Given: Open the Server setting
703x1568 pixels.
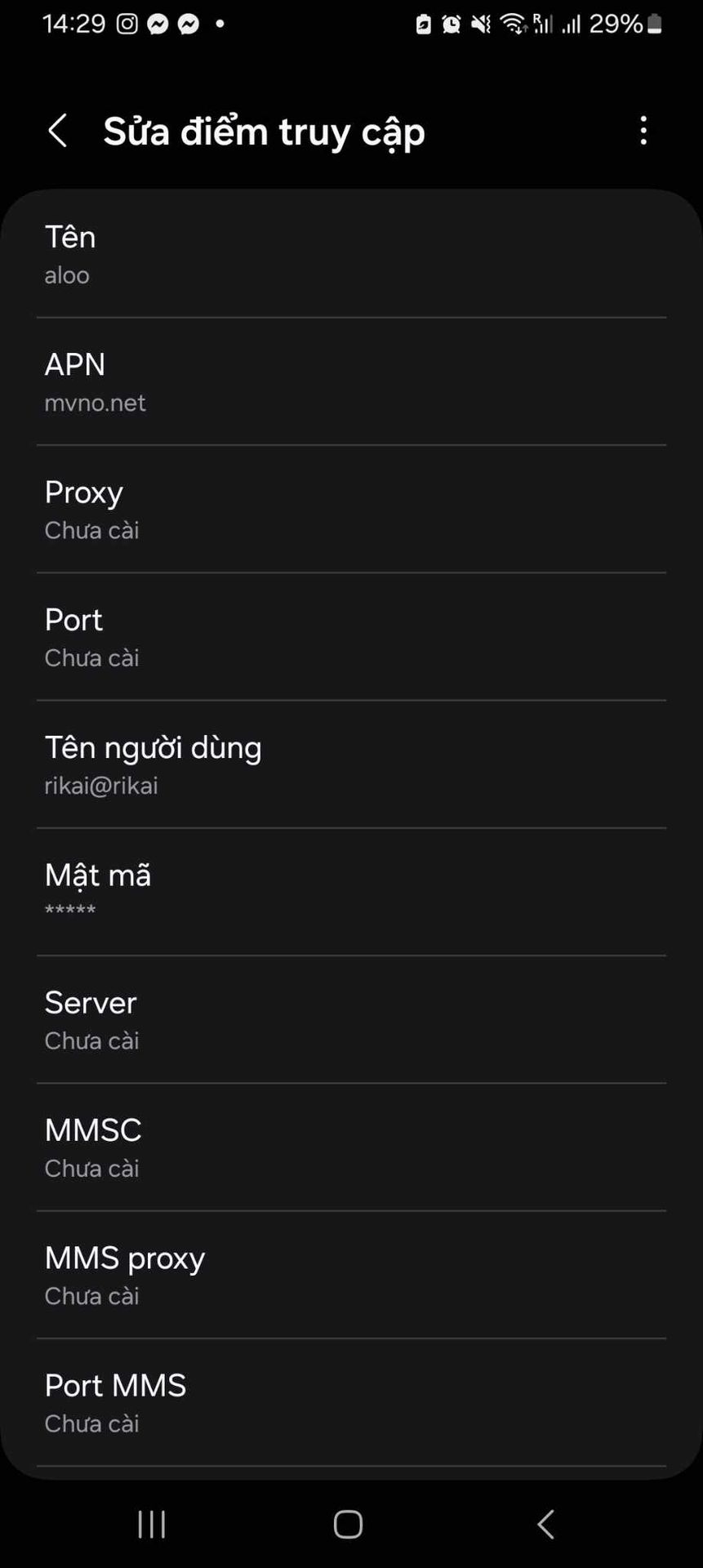Looking at the screenshot, I should (x=351, y=1019).
